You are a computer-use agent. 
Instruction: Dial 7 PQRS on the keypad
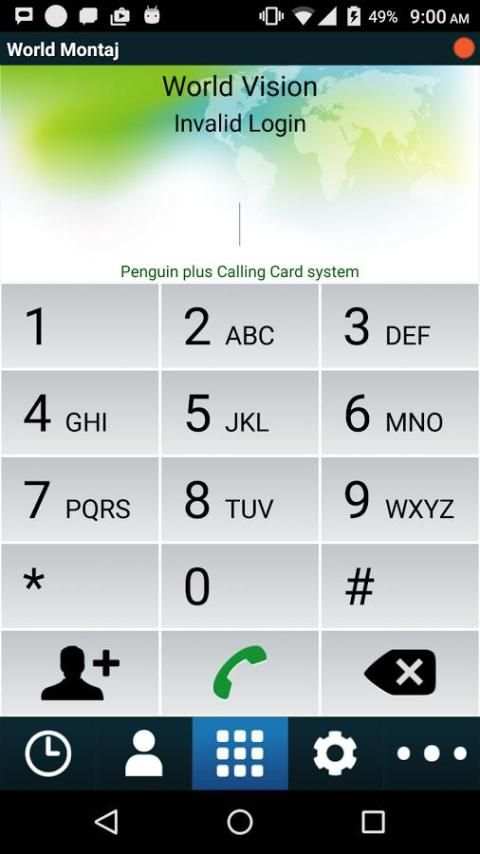[x=80, y=499]
